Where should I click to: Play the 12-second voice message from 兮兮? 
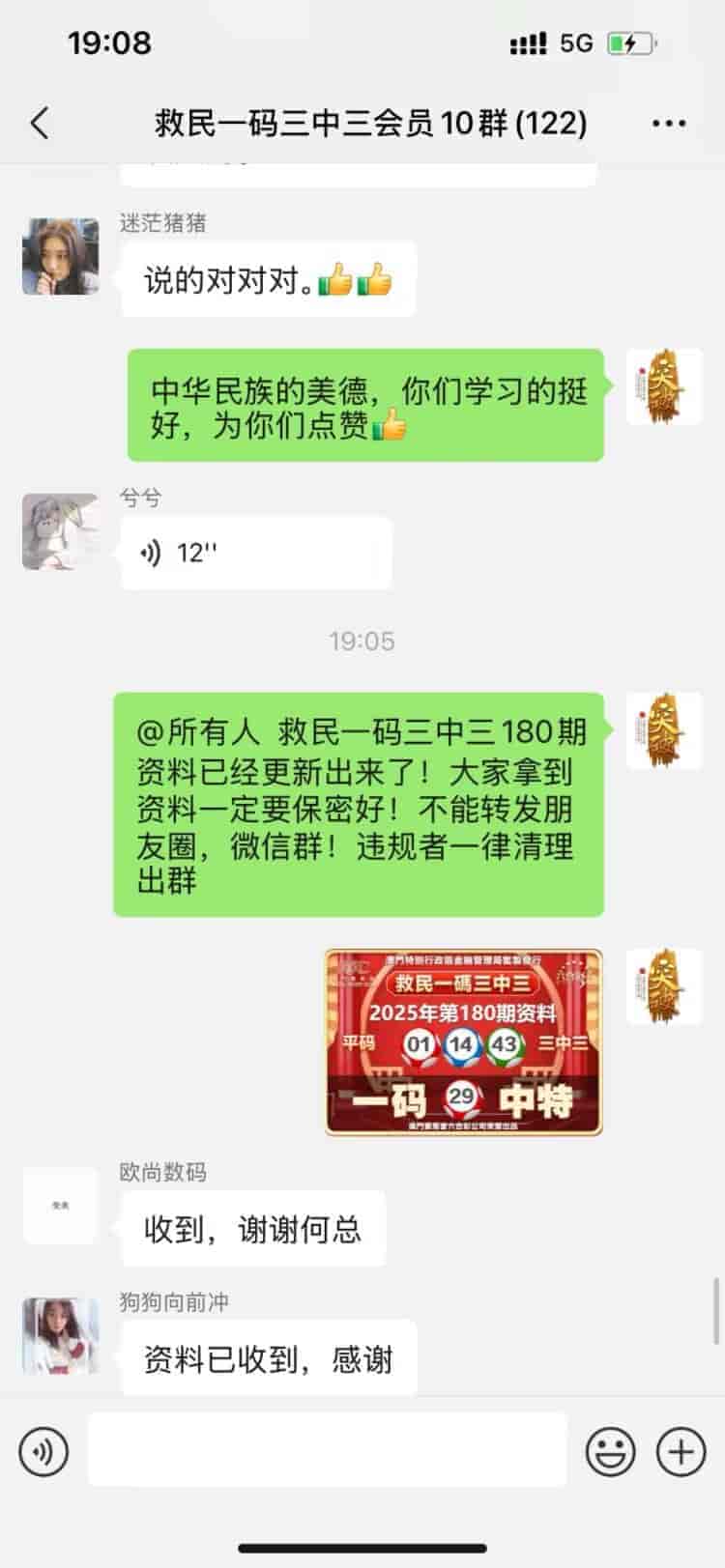point(255,553)
